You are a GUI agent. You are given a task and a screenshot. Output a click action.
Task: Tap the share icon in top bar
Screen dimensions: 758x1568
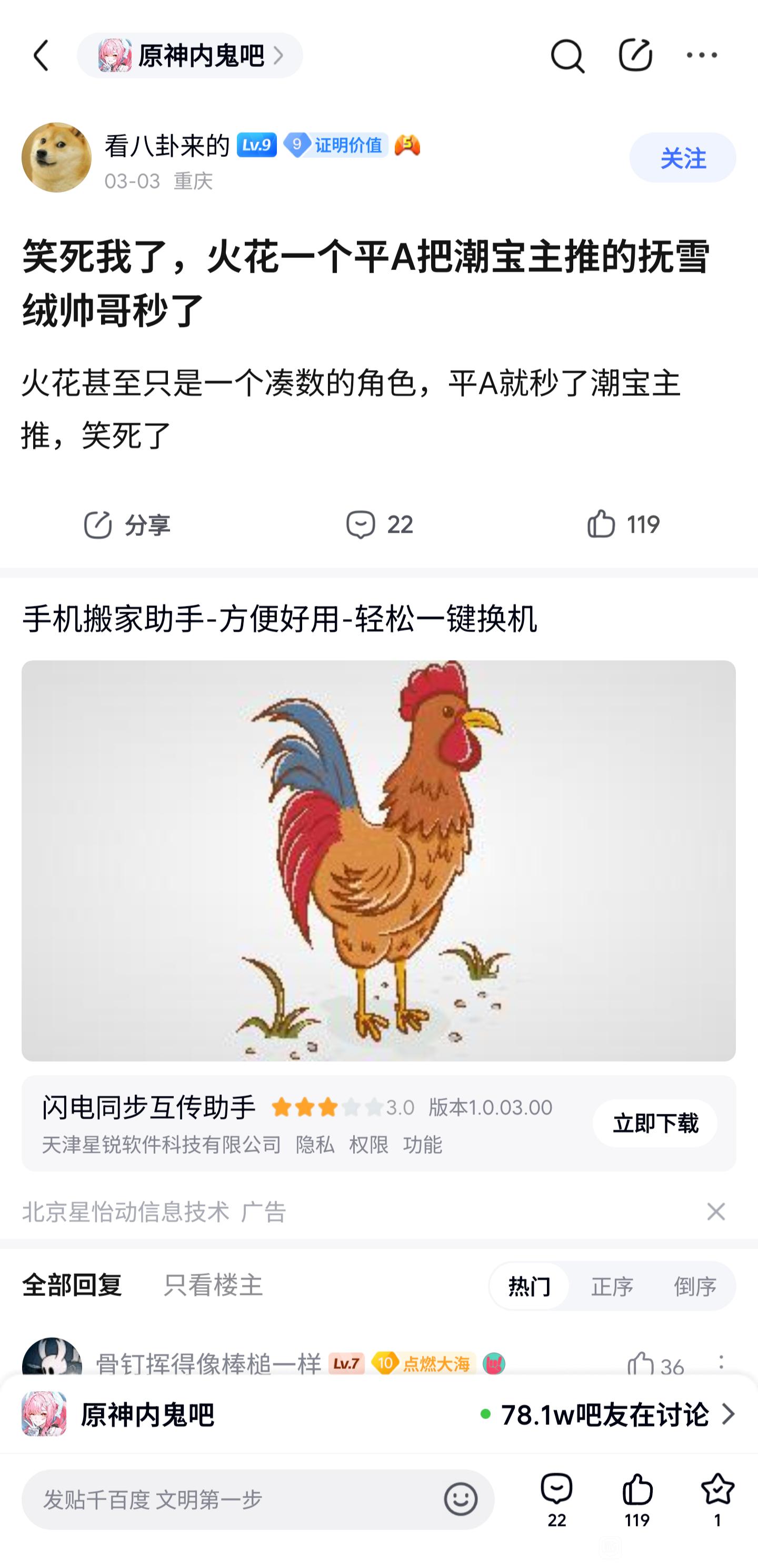click(635, 56)
